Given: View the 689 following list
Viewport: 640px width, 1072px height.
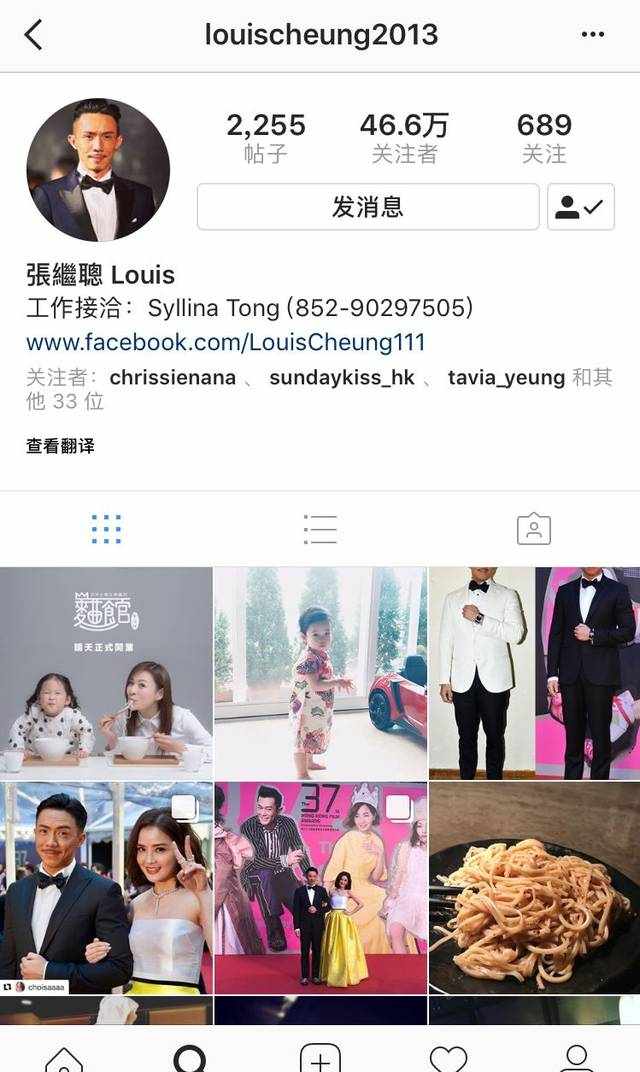Looking at the screenshot, I should (544, 138).
